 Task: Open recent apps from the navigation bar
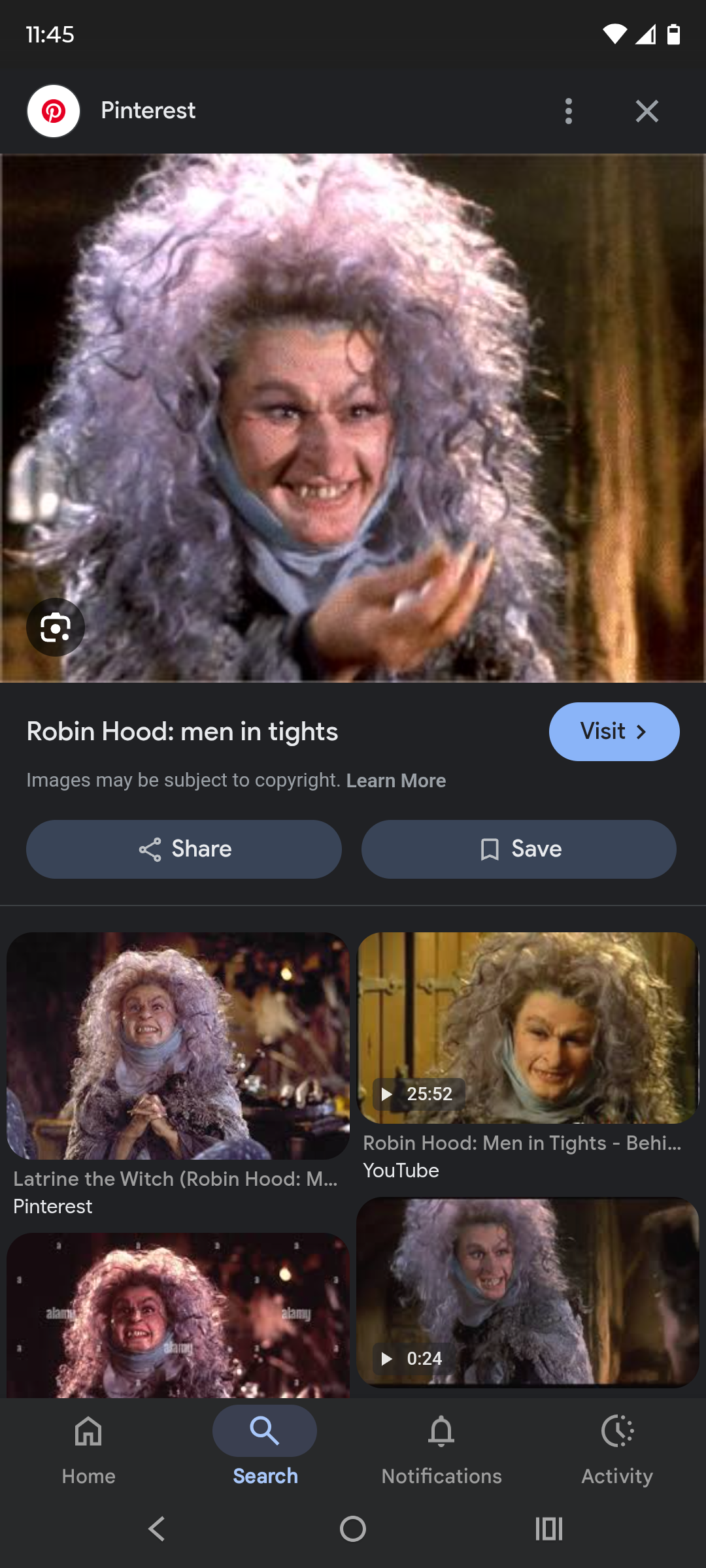click(548, 1529)
